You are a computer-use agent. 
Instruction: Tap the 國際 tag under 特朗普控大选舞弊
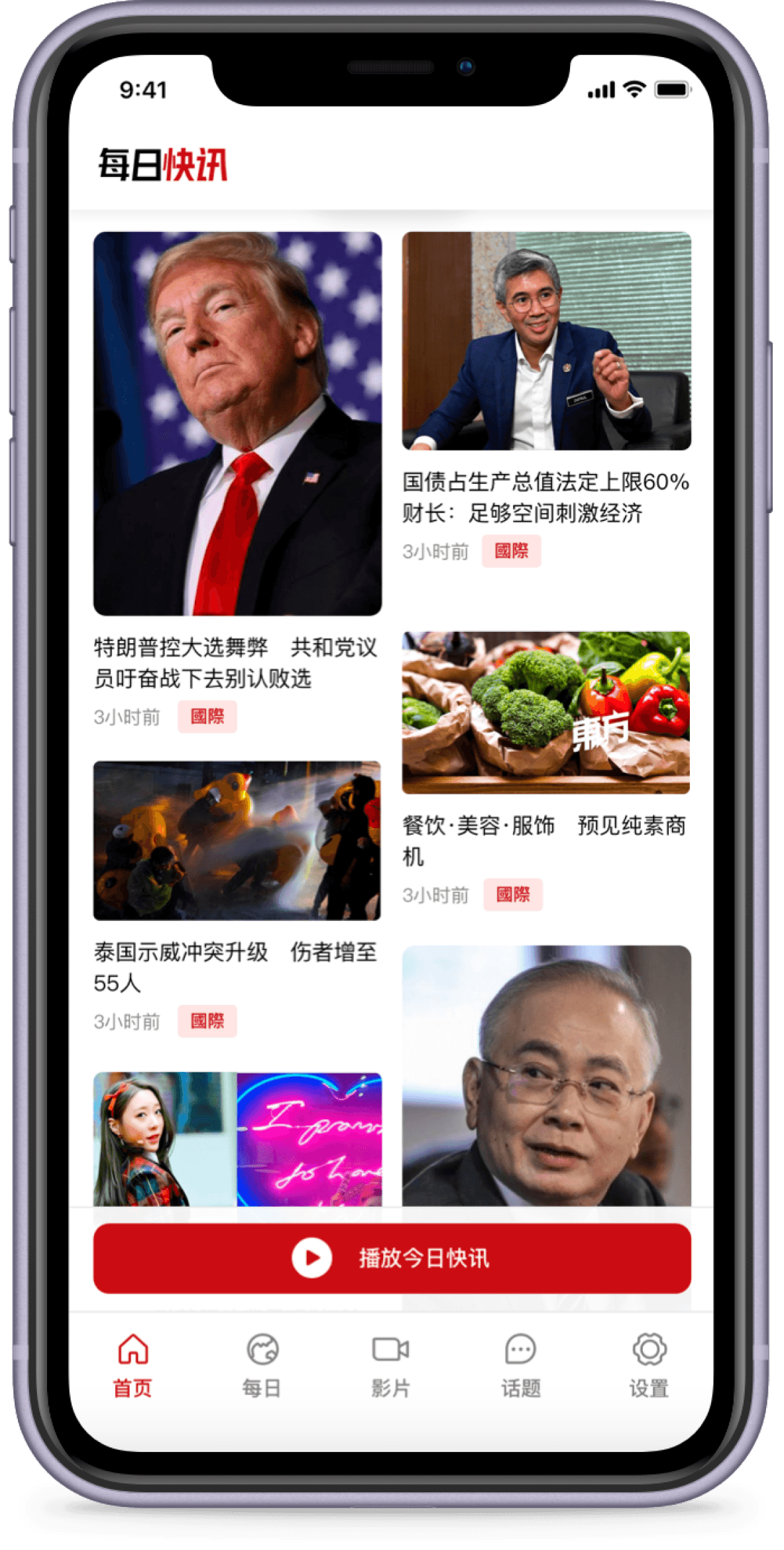[x=207, y=717]
